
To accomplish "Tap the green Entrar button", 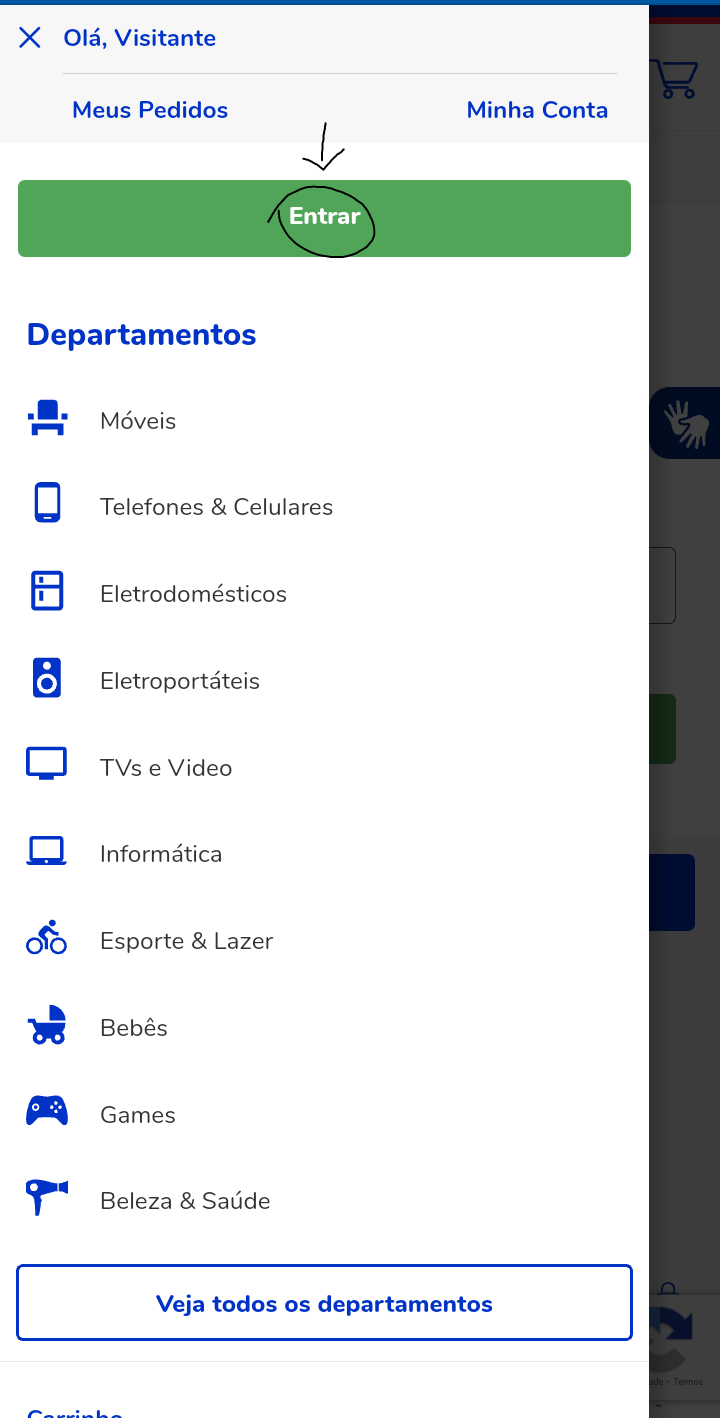I will (324, 218).
